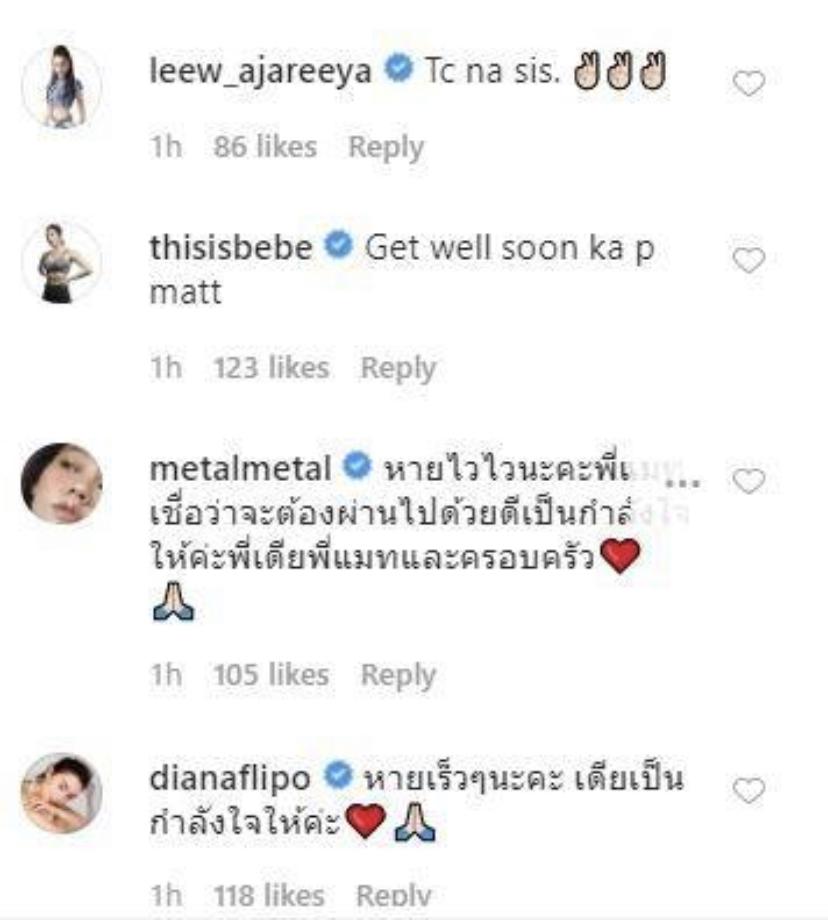This screenshot has height=922, width=828.
Task: Reply to thisisbebe's comment
Action: click(398, 368)
